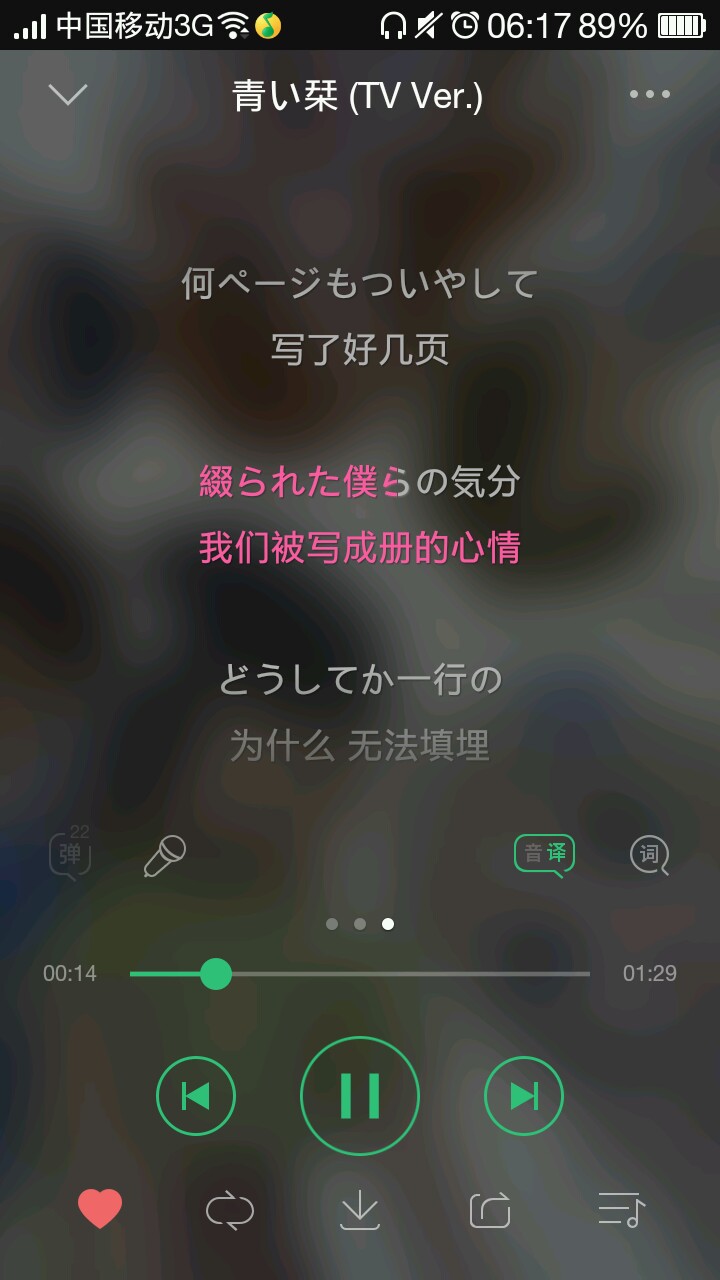Toggle the 音译 lyric translation button
The height and width of the screenshot is (1280, 720).
pos(545,854)
